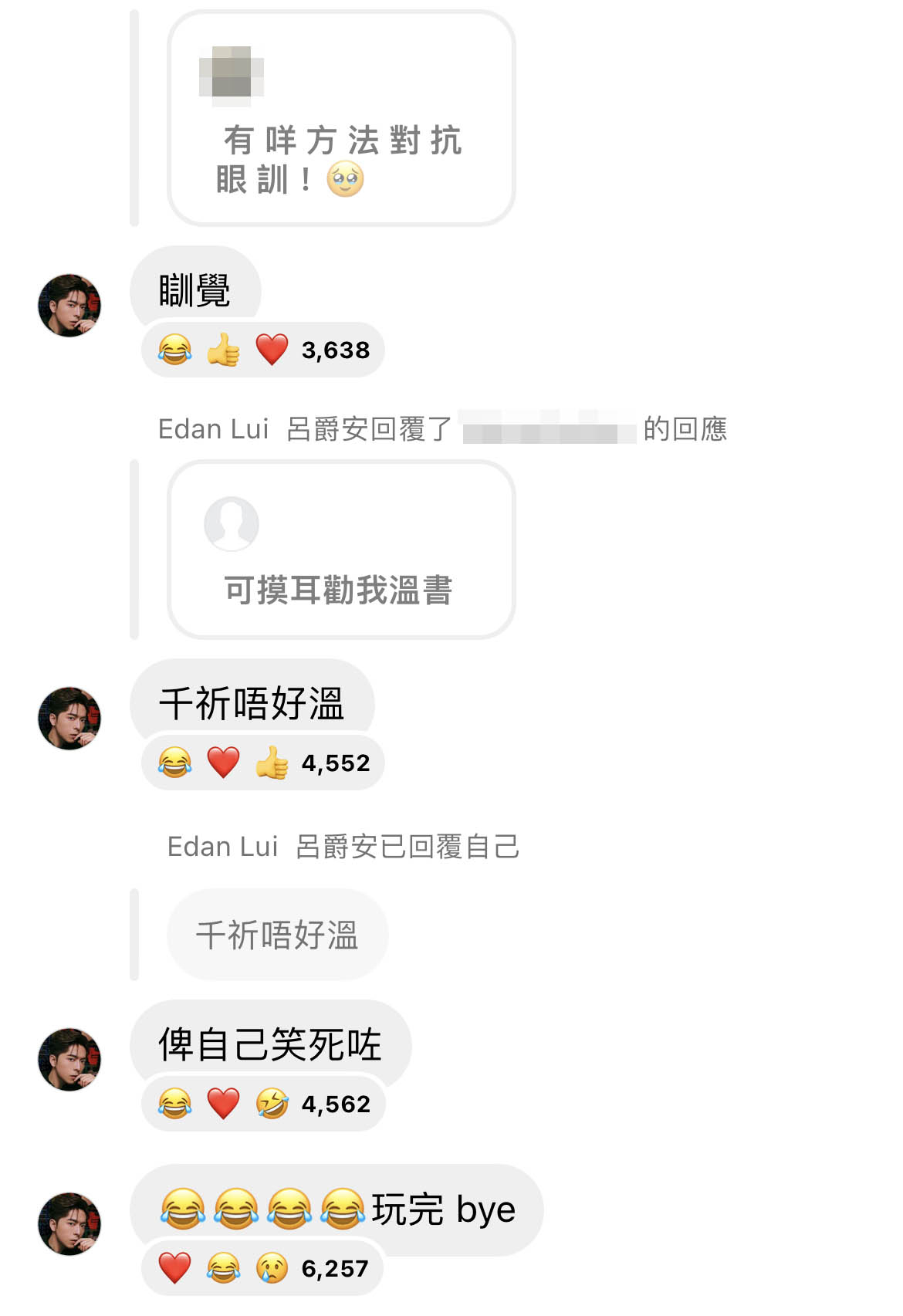Go to the quoted grey 千祈唔好溫 bubble
The width and height of the screenshot is (903, 1316).
tap(277, 935)
